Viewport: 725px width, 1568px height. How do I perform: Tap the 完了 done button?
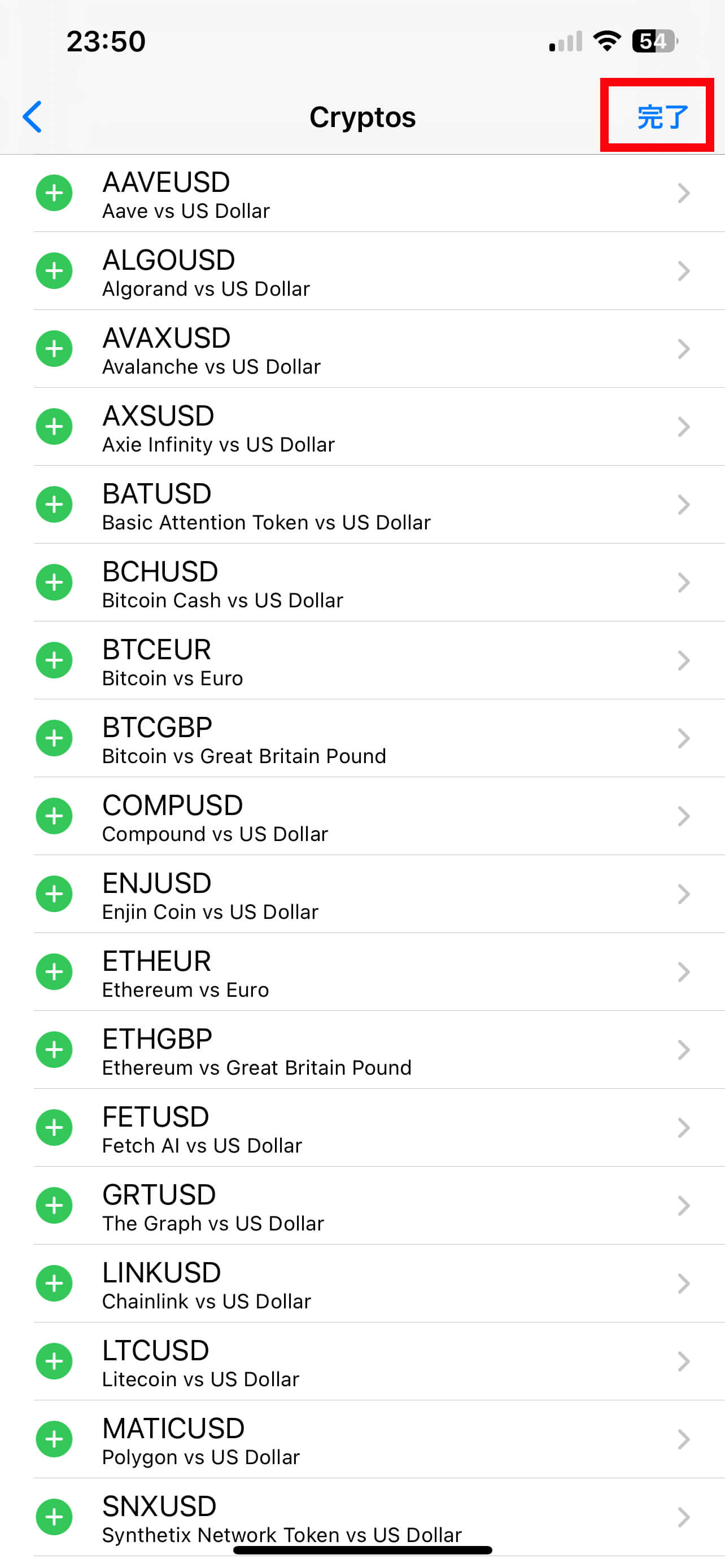662,116
